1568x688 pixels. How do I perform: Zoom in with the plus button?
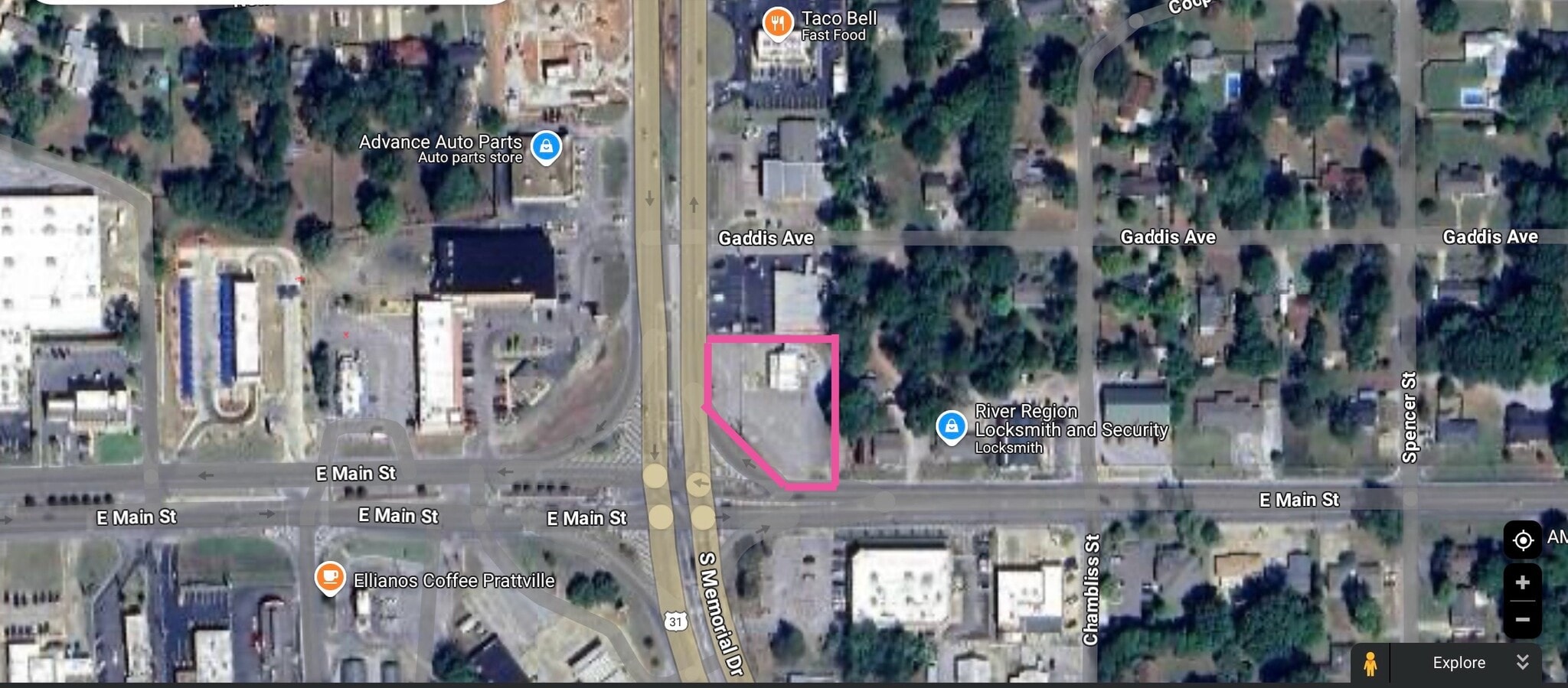[1522, 582]
